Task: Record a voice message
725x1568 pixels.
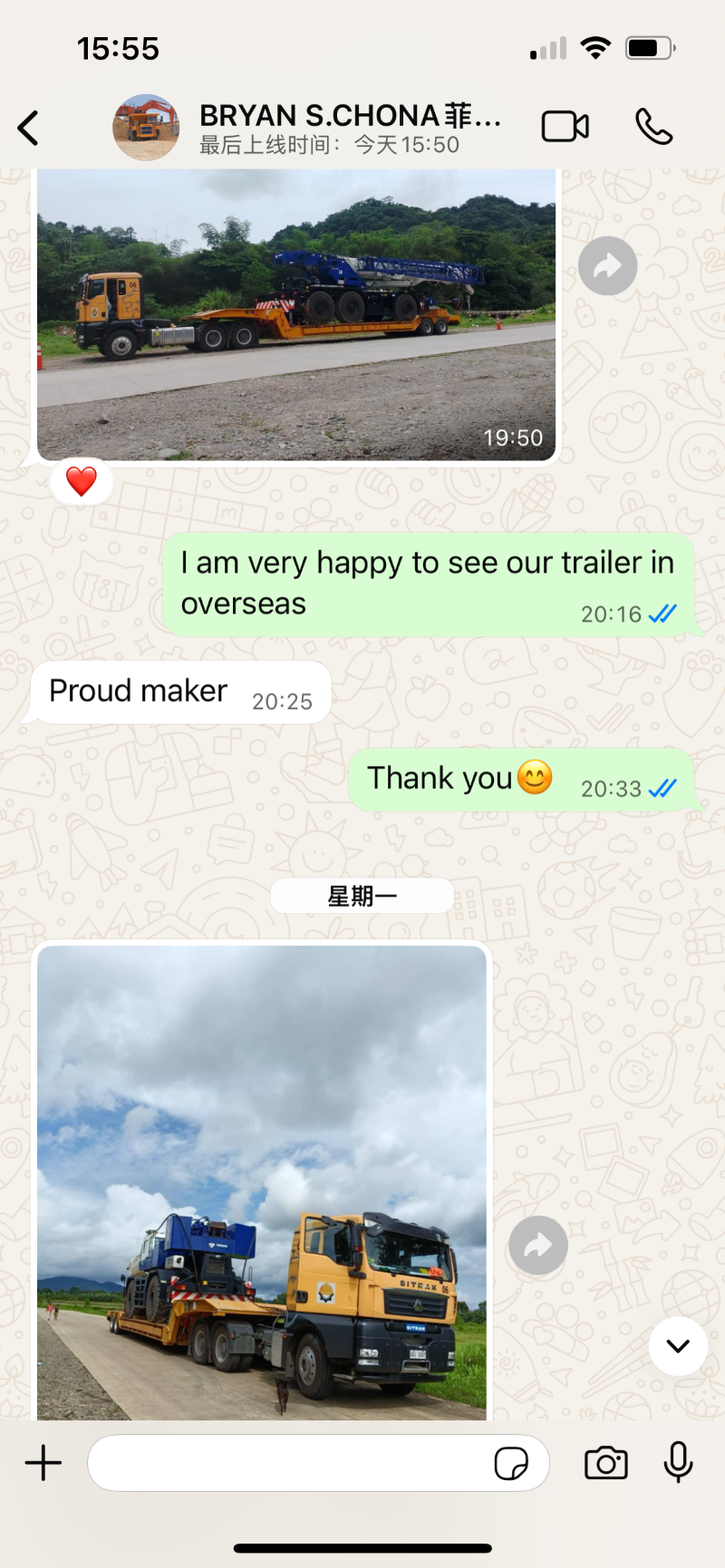Action: pyautogui.click(x=678, y=1463)
